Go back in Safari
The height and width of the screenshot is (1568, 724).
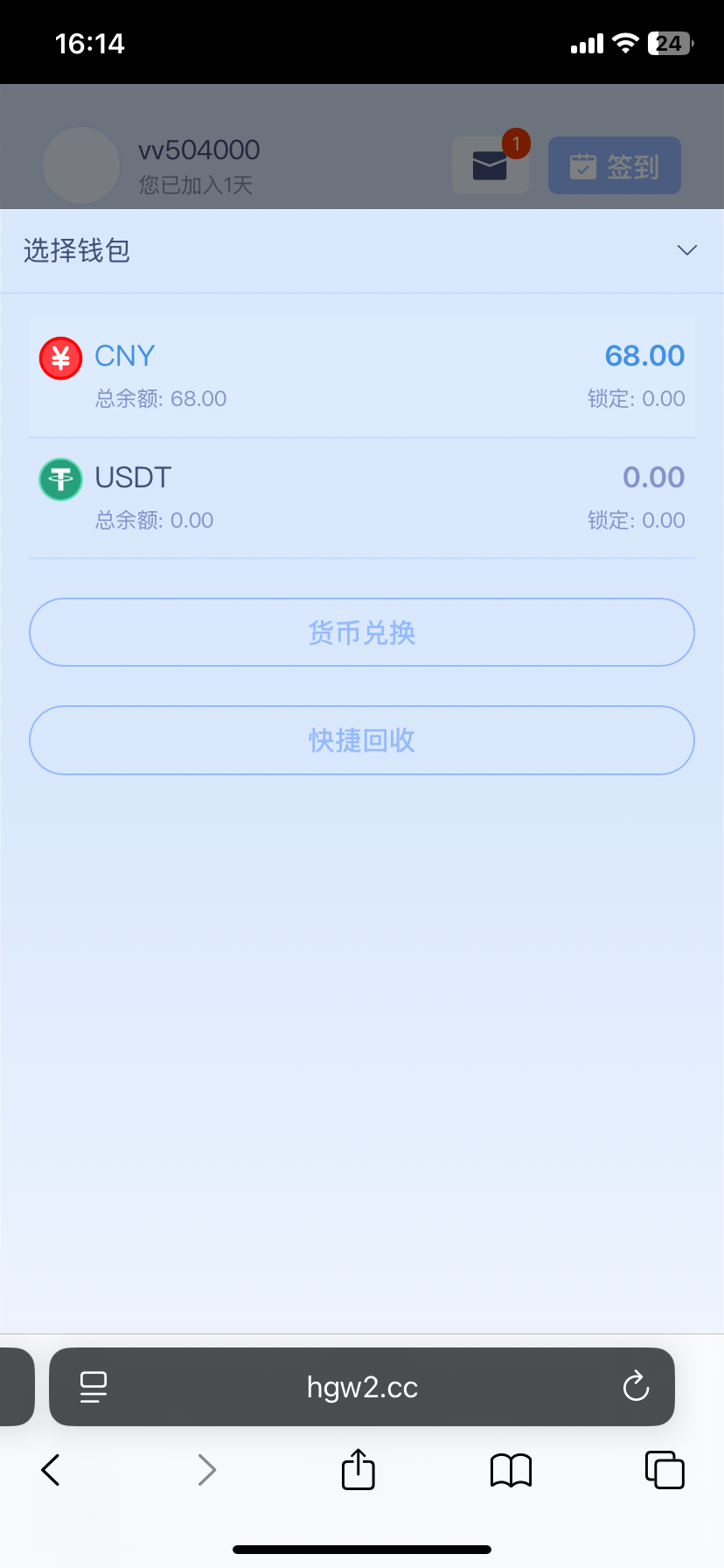[51, 1470]
